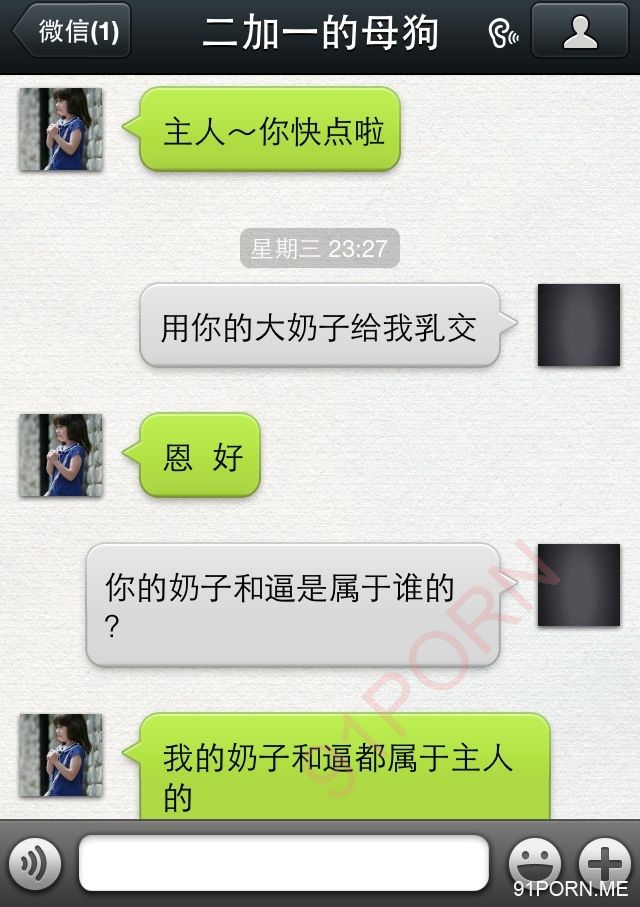The image size is (640, 907).
Task: Switch to voice message input
Action: click(35, 863)
